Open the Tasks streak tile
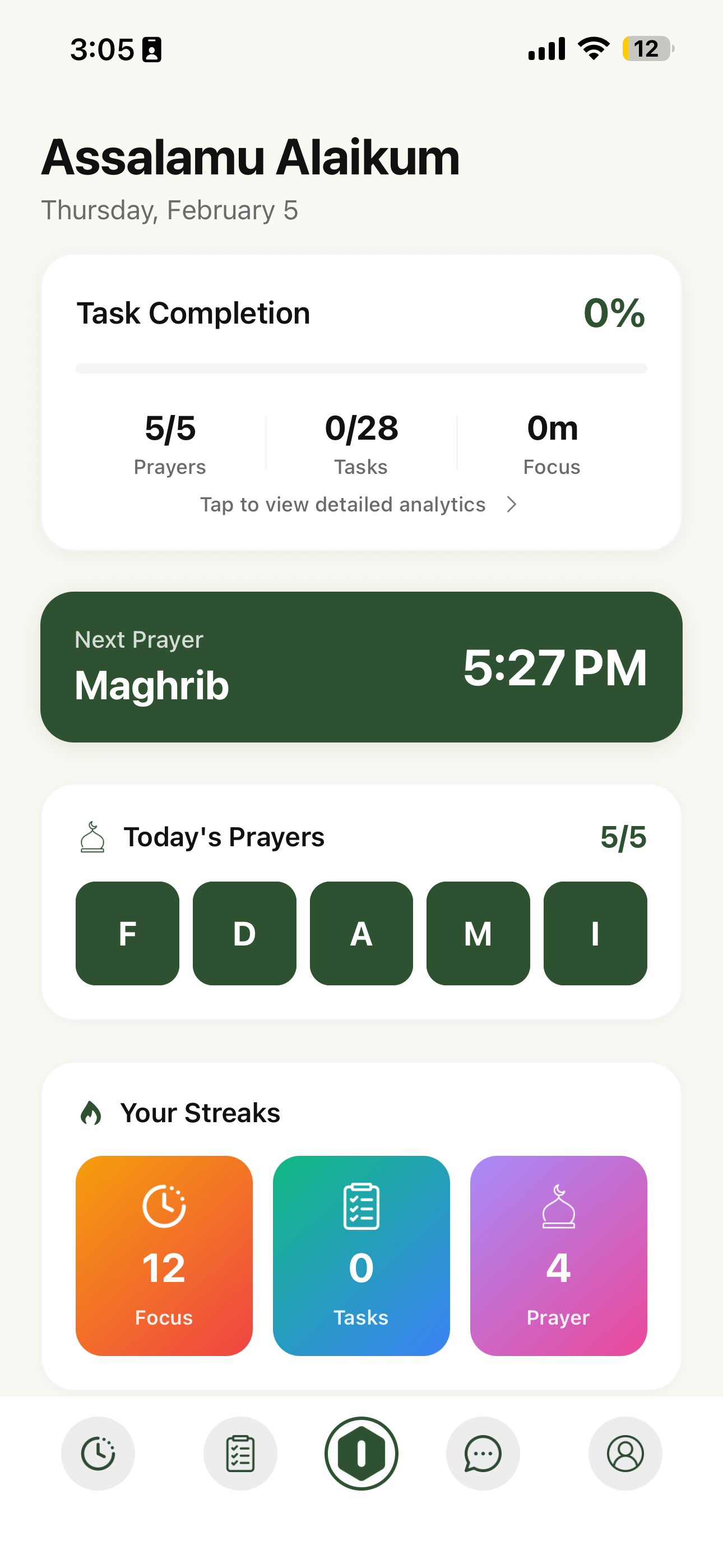Image resolution: width=723 pixels, height=1568 pixels. [361, 1255]
